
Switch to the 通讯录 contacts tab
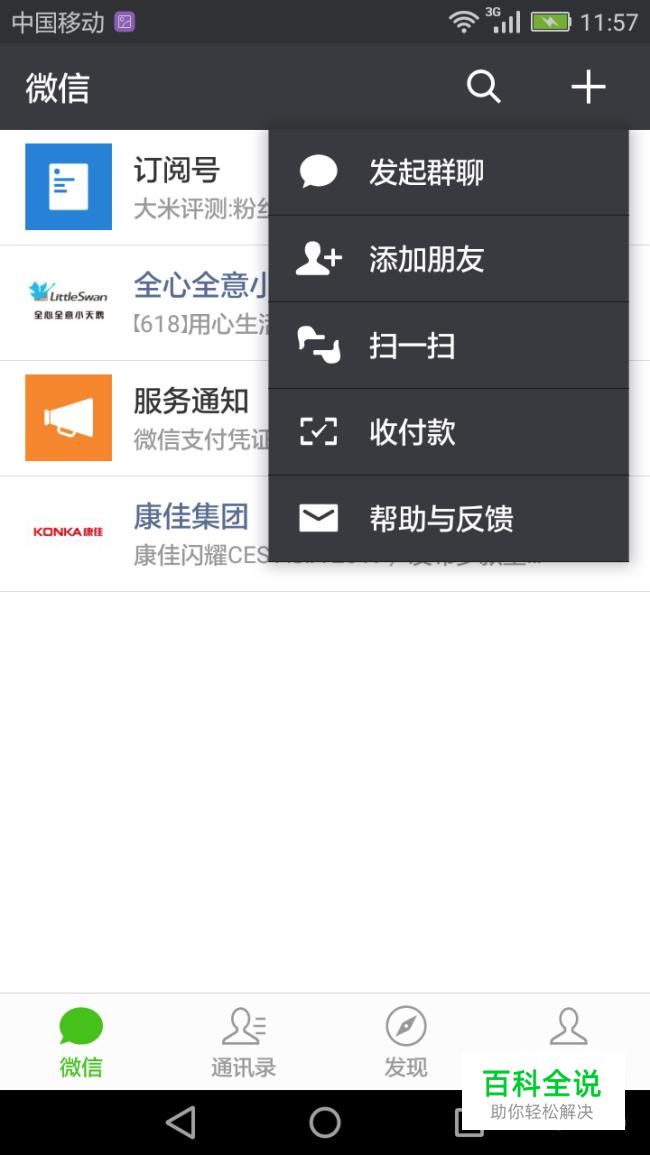(243, 1042)
